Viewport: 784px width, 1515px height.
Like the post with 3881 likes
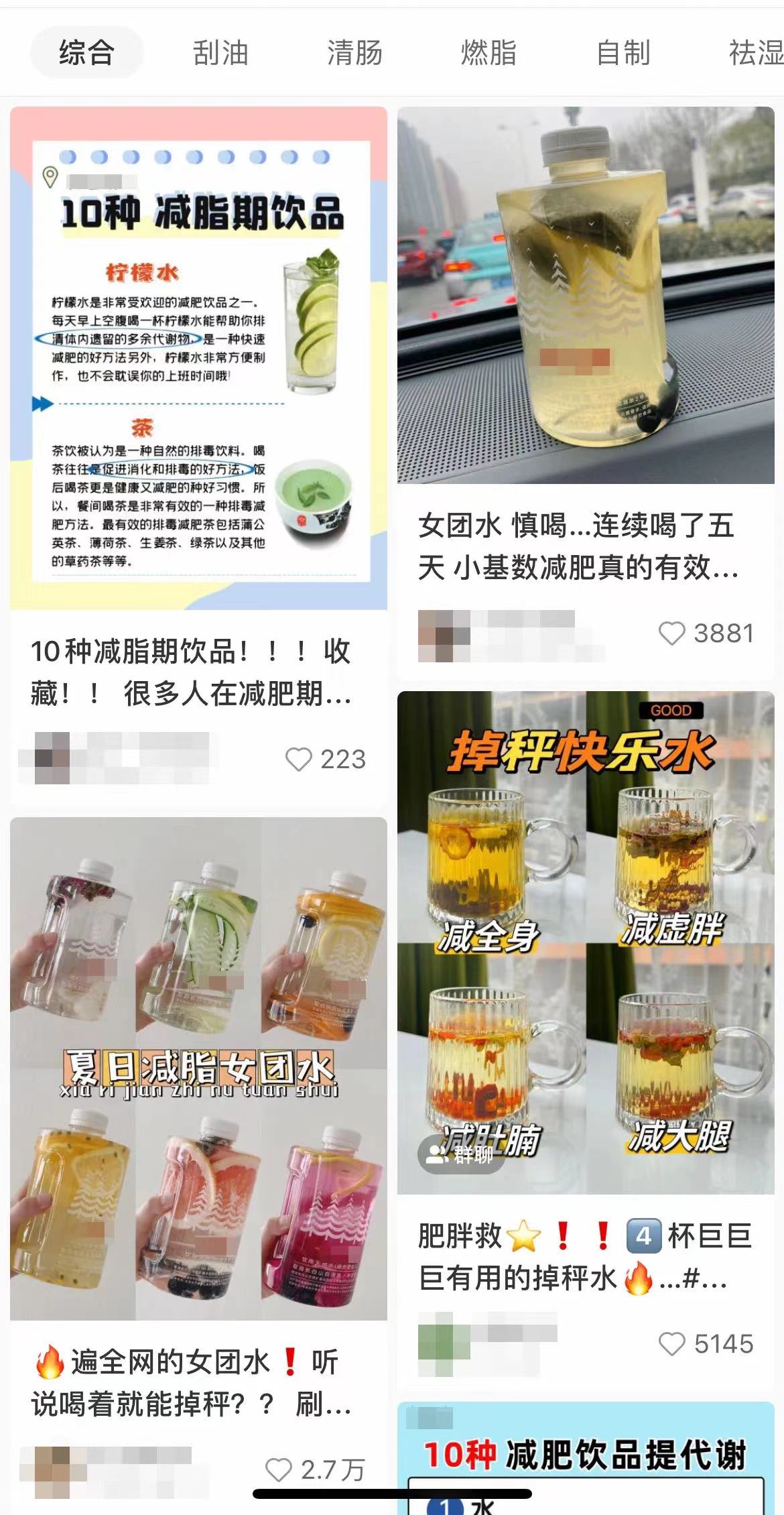(x=671, y=633)
